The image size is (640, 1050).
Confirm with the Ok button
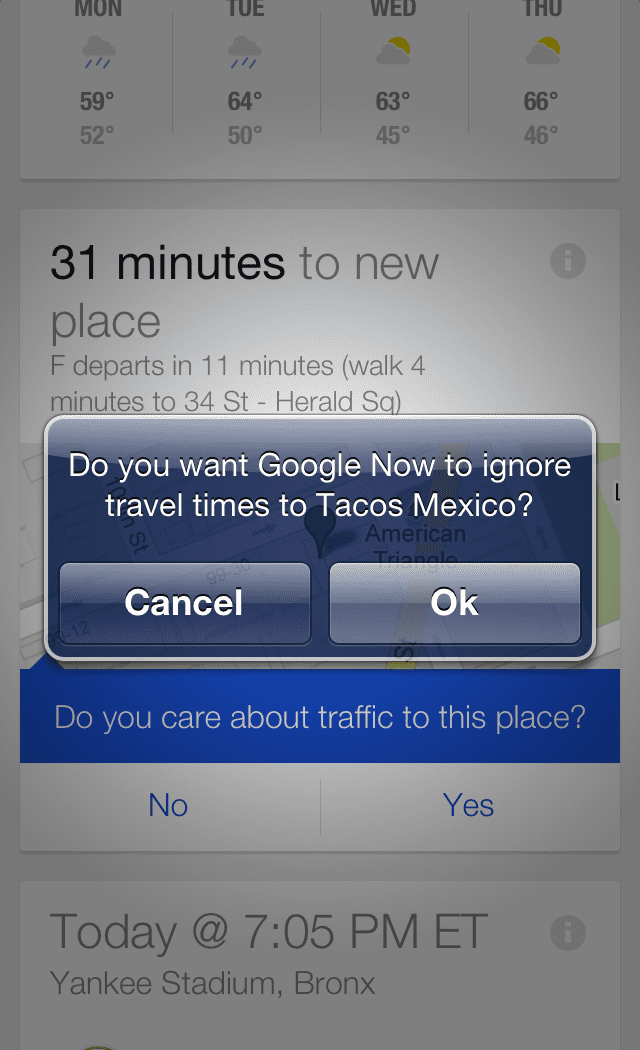pos(454,603)
